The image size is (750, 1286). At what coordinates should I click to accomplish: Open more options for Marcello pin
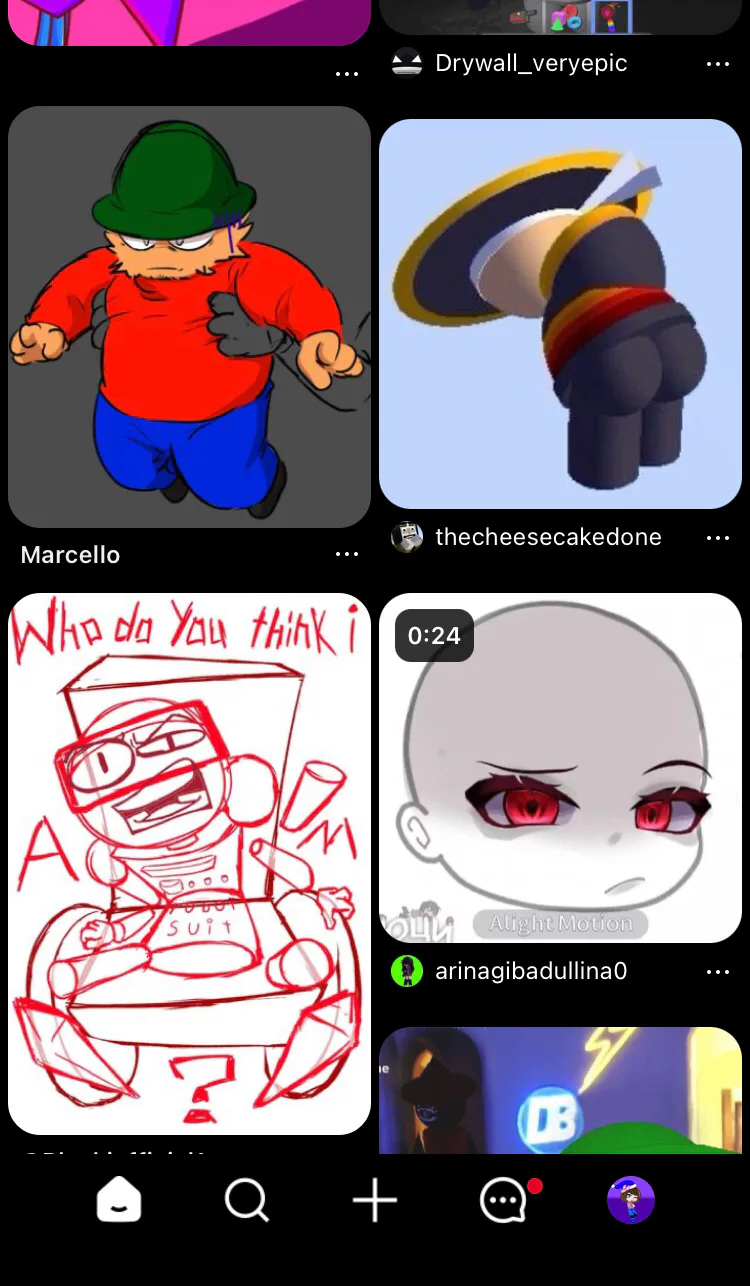click(x=347, y=554)
